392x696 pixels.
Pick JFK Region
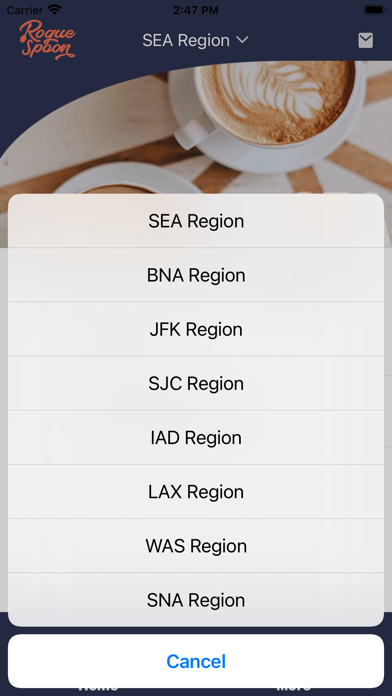click(x=196, y=329)
